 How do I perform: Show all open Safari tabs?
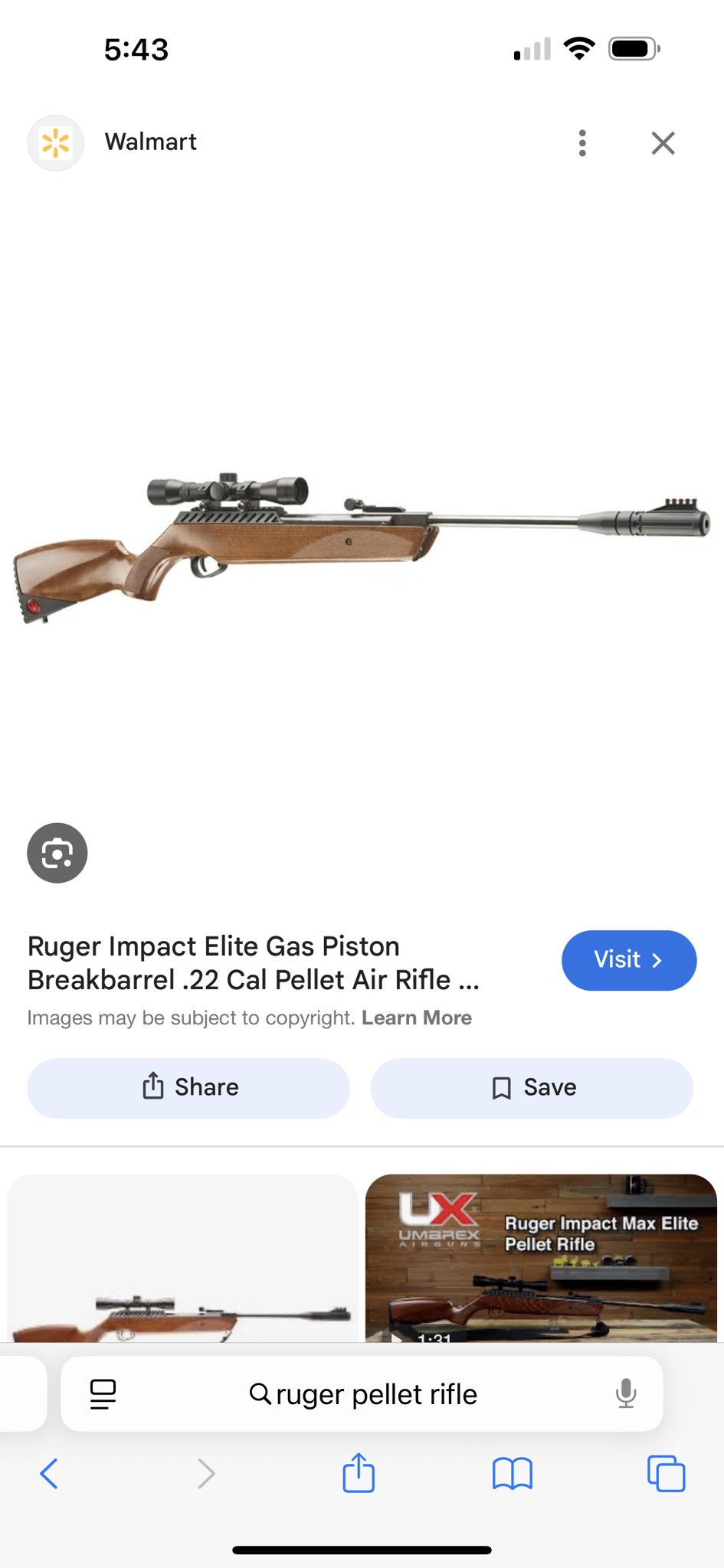click(666, 1473)
